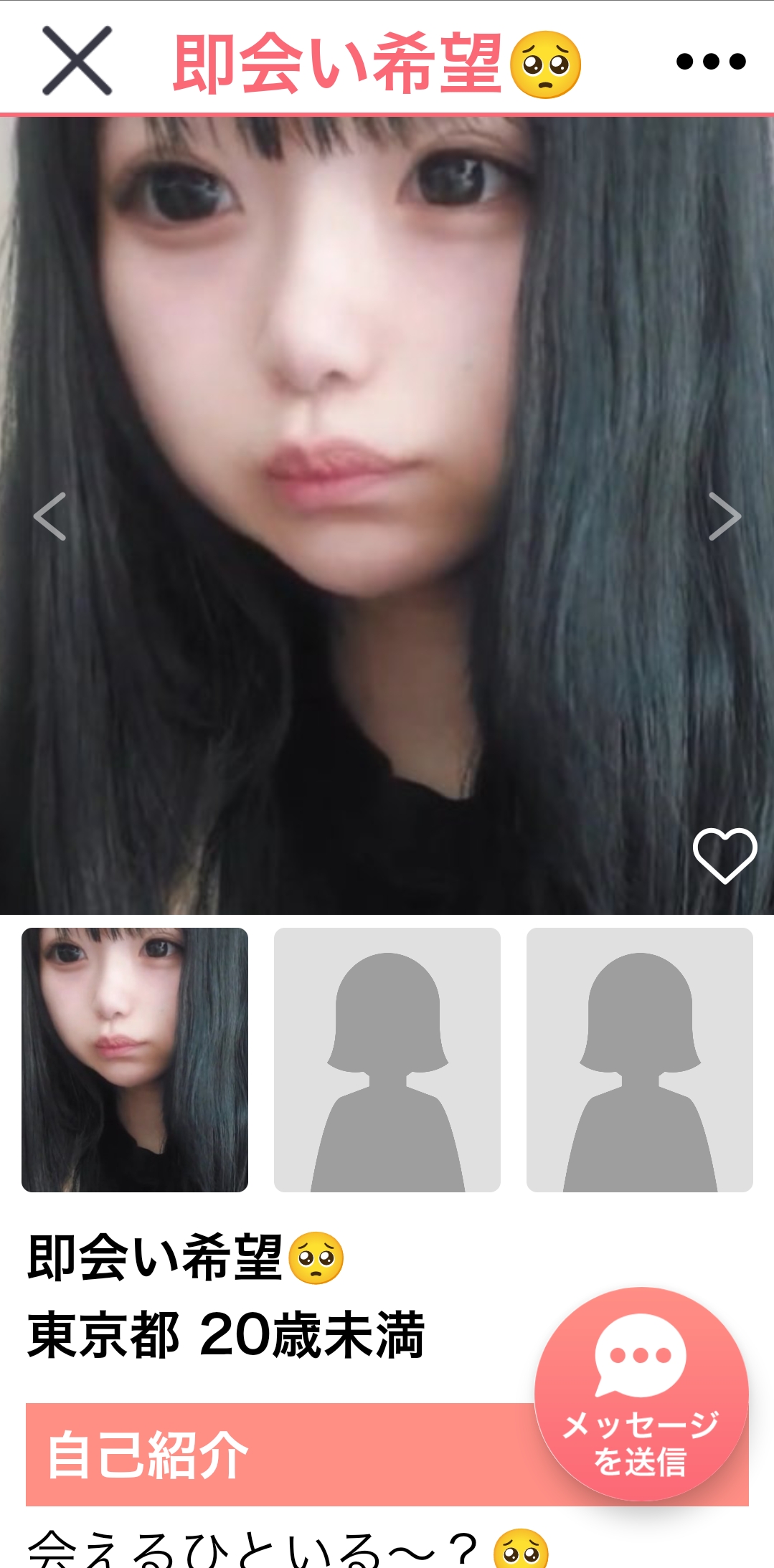The height and width of the screenshot is (1568, 774).
Task: Select the first photo thumbnail
Action: pos(135,1060)
